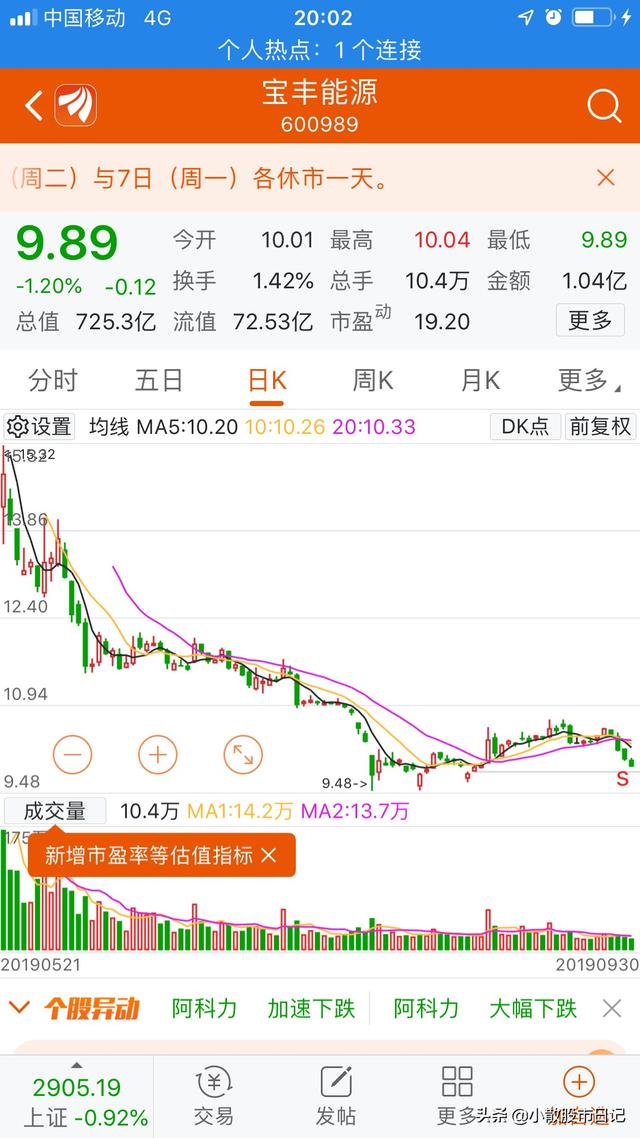Expand chart to full screen
The image size is (640, 1138).
click(x=242, y=754)
